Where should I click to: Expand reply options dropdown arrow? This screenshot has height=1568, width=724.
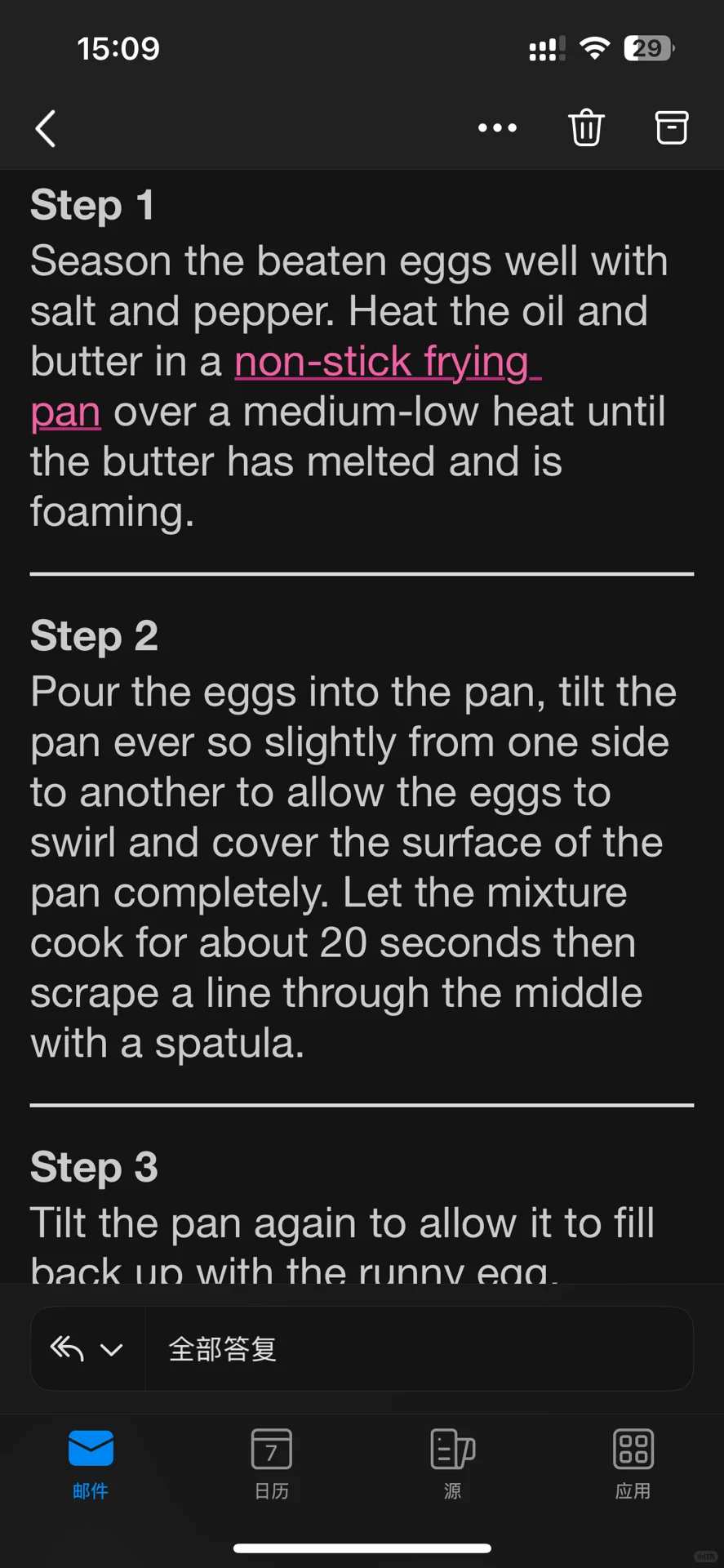click(x=111, y=1349)
